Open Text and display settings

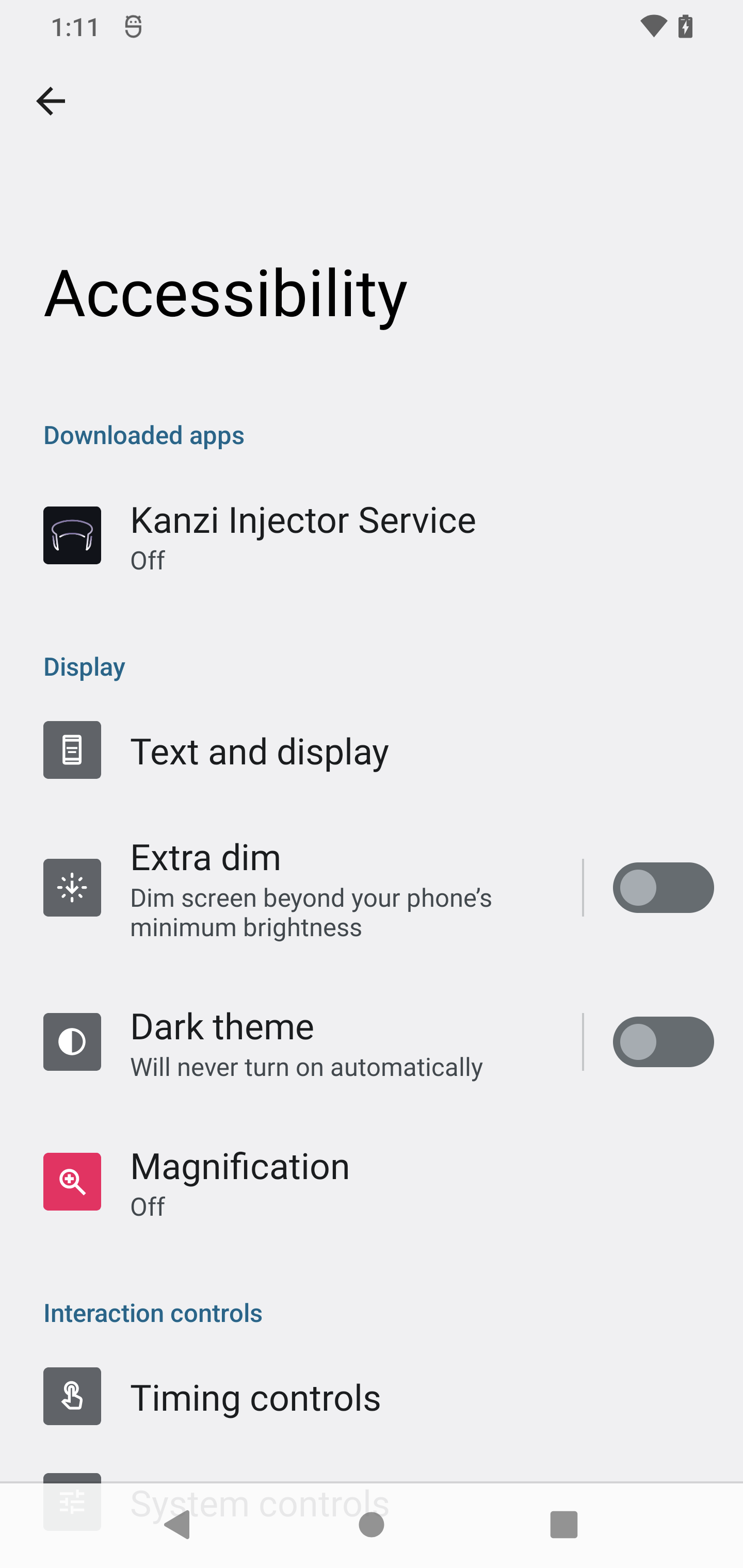pyautogui.click(x=260, y=750)
